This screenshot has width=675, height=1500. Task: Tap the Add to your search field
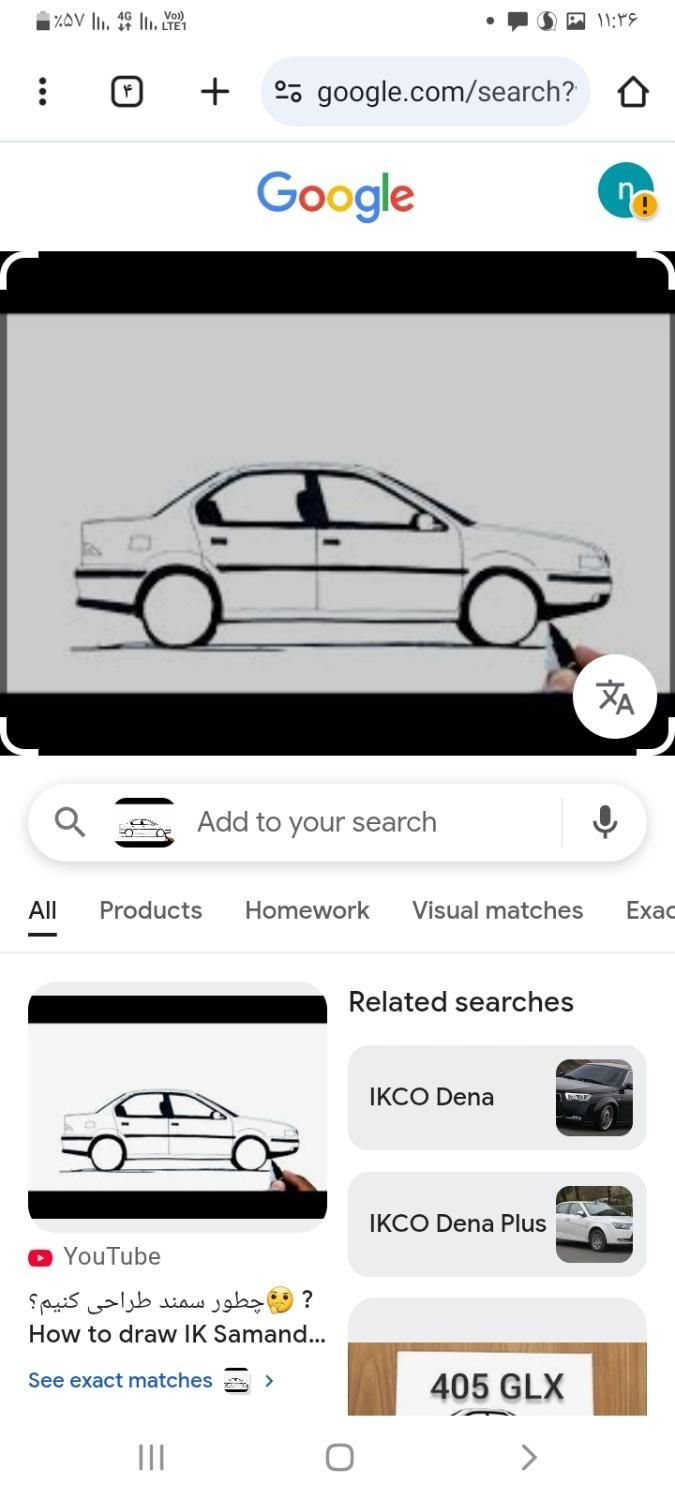[360, 822]
